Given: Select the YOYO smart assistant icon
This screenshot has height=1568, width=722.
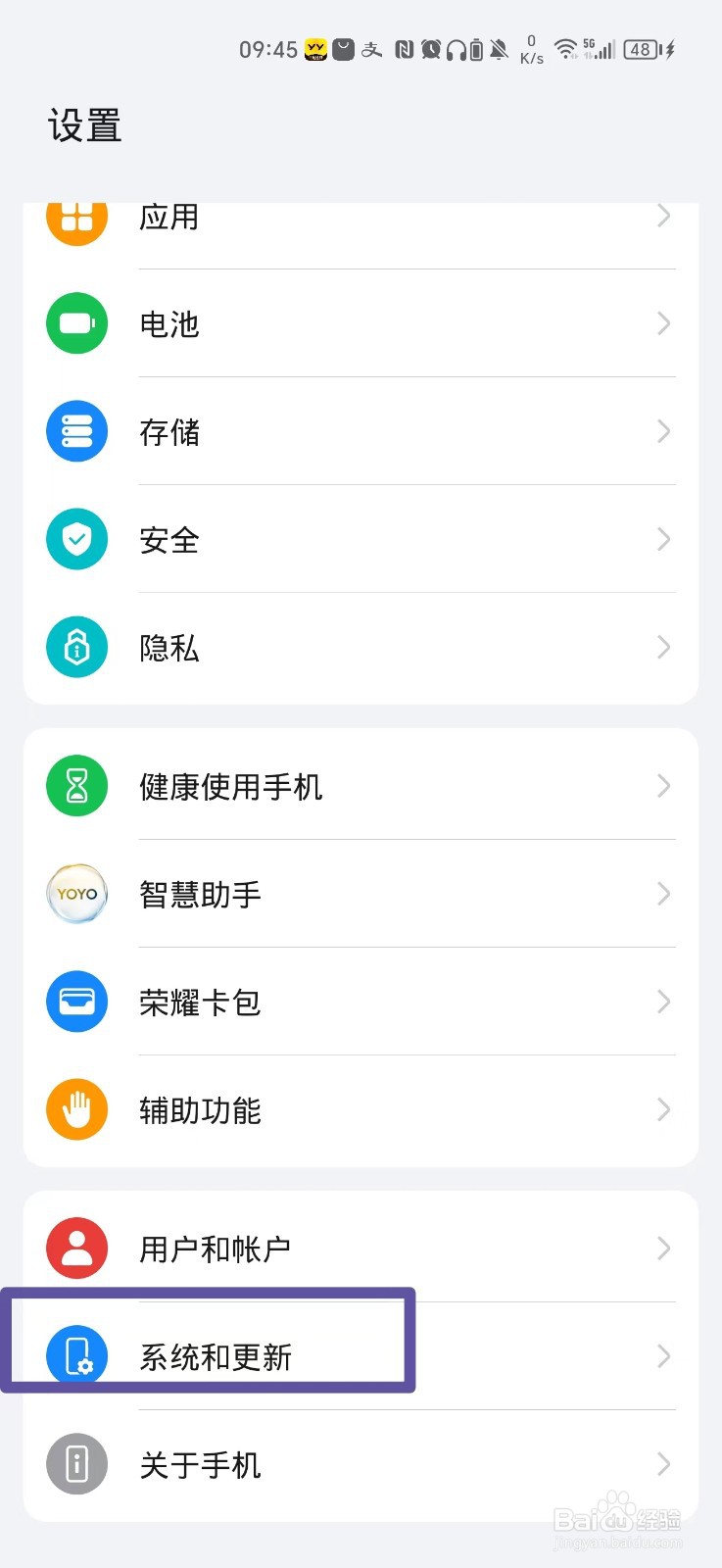Looking at the screenshot, I should tap(76, 893).
